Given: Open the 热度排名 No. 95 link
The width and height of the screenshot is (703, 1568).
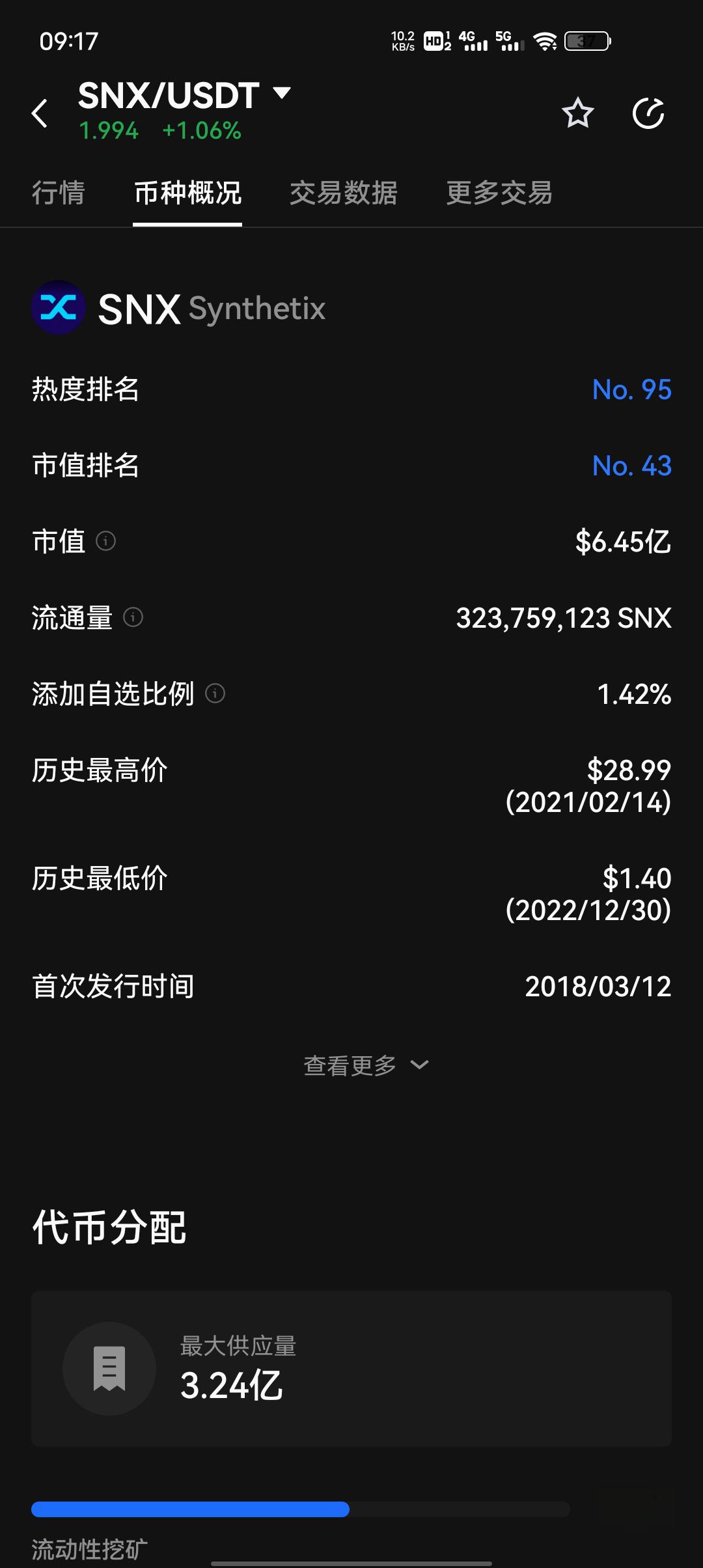Looking at the screenshot, I should pyautogui.click(x=631, y=389).
